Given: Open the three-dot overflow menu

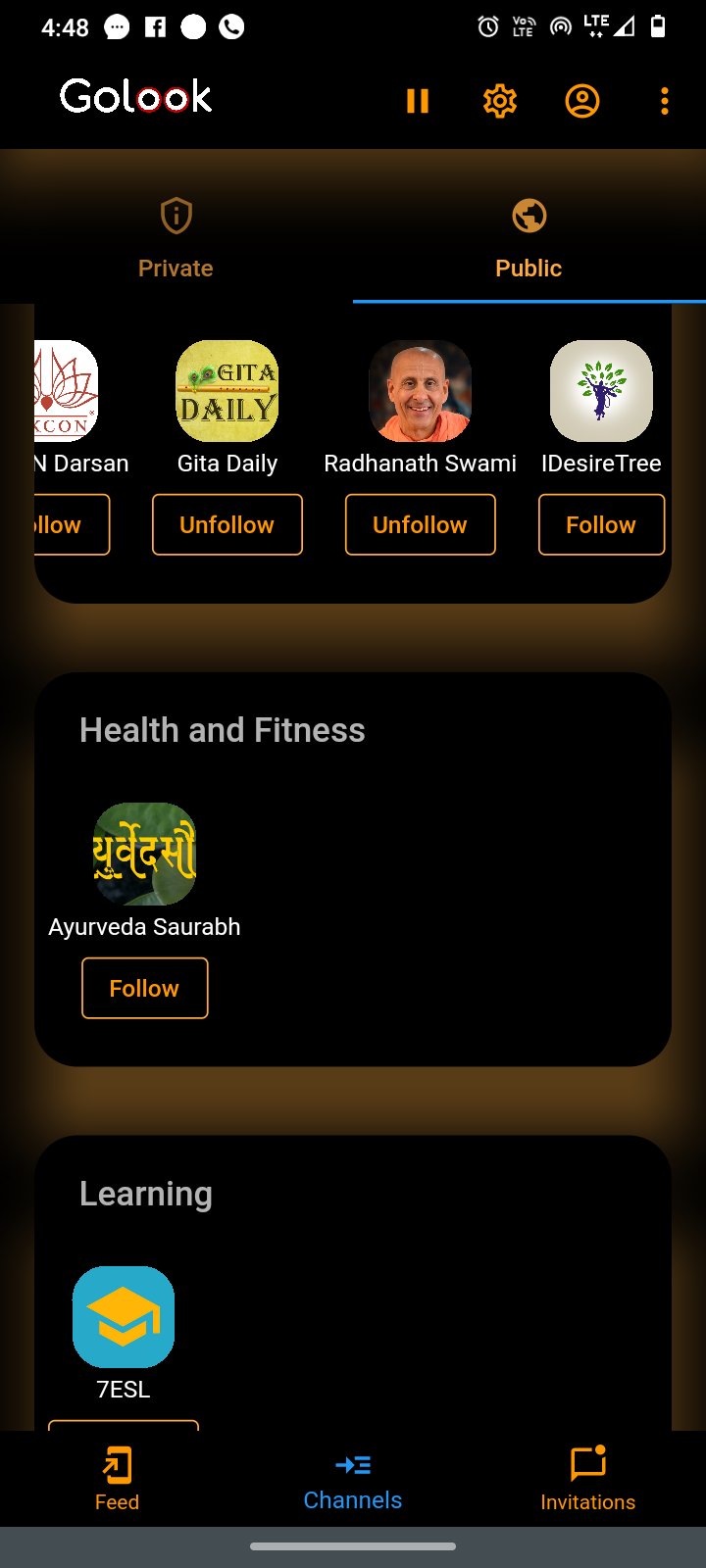Looking at the screenshot, I should (x=664, y=101).
